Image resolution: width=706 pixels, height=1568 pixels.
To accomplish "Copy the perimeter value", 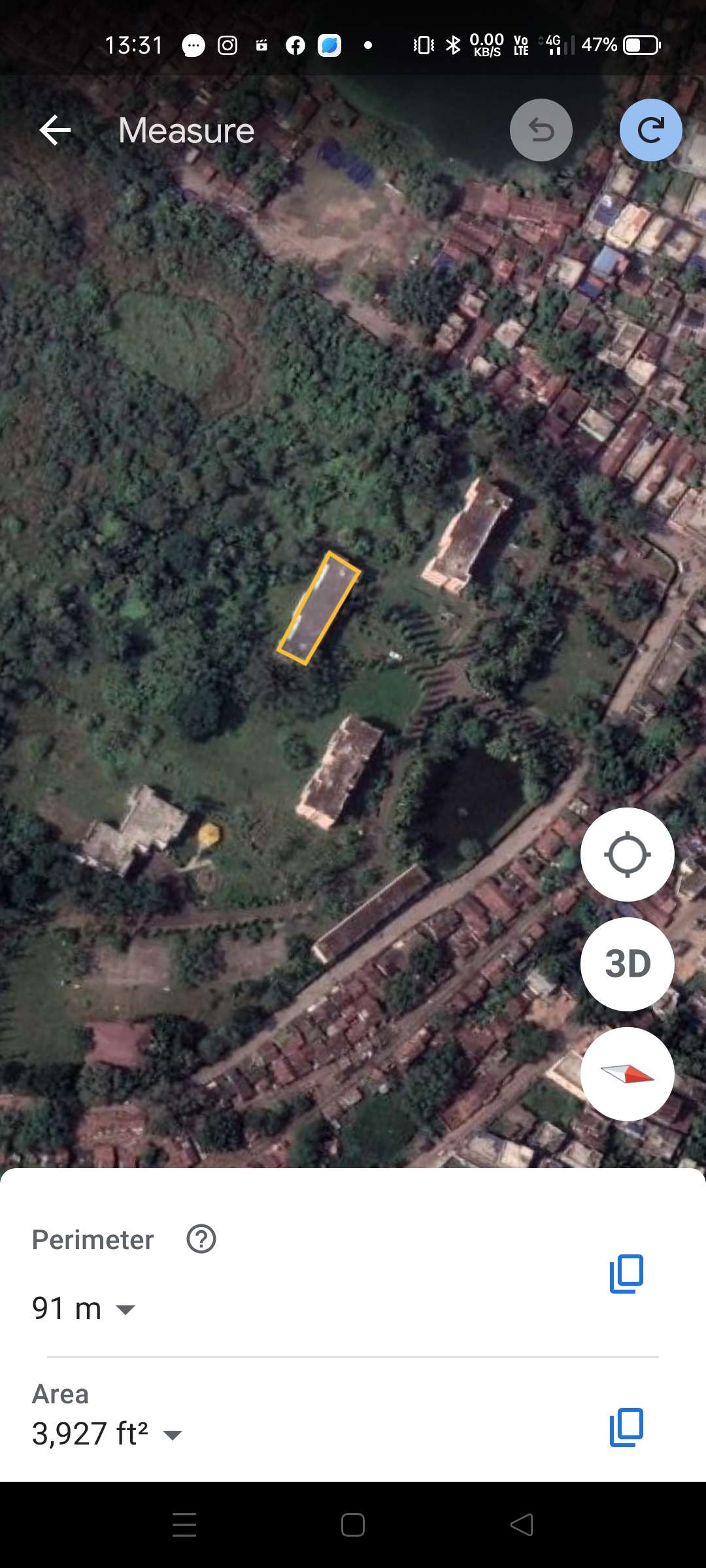I will pyautogui.click(x=626, y=1273).
